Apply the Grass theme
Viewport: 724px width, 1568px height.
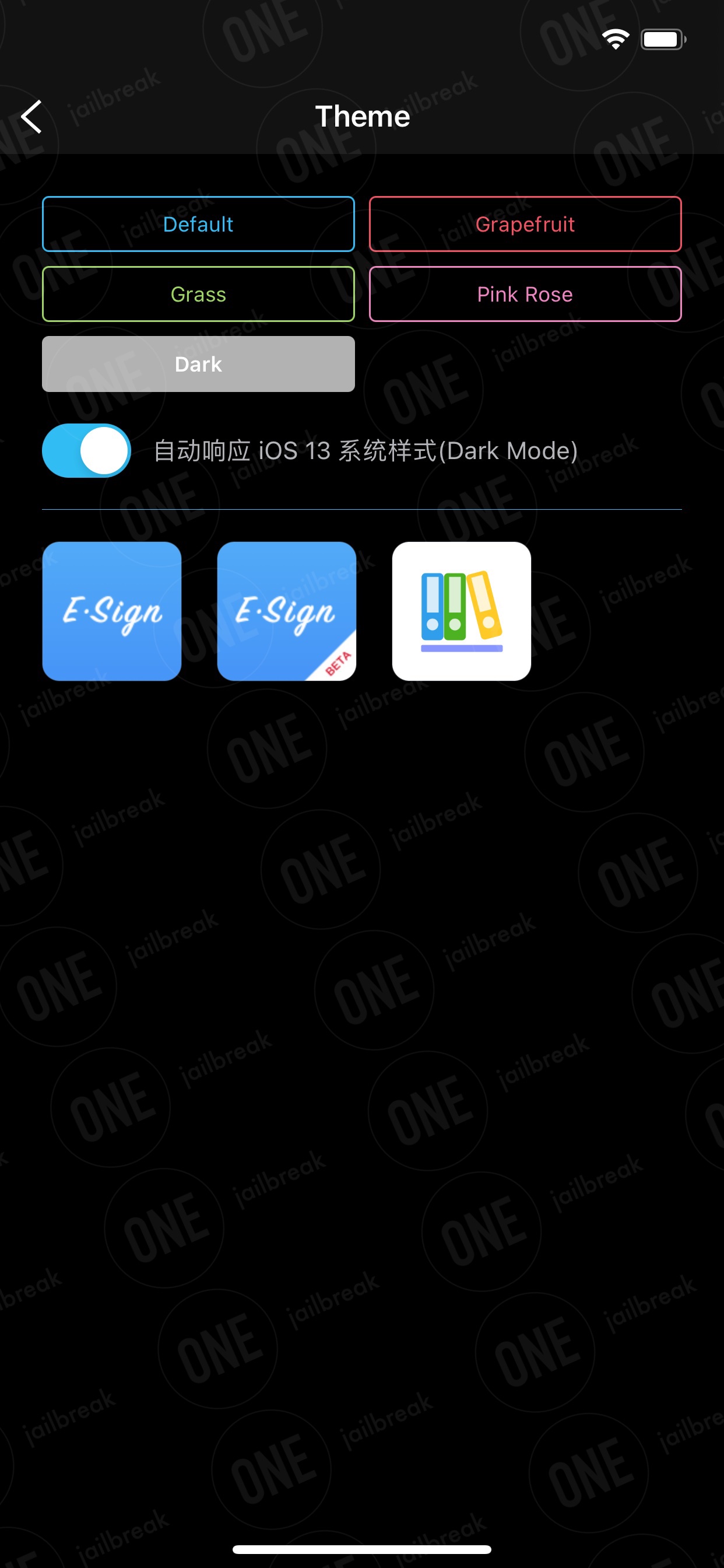coord(198,294)
